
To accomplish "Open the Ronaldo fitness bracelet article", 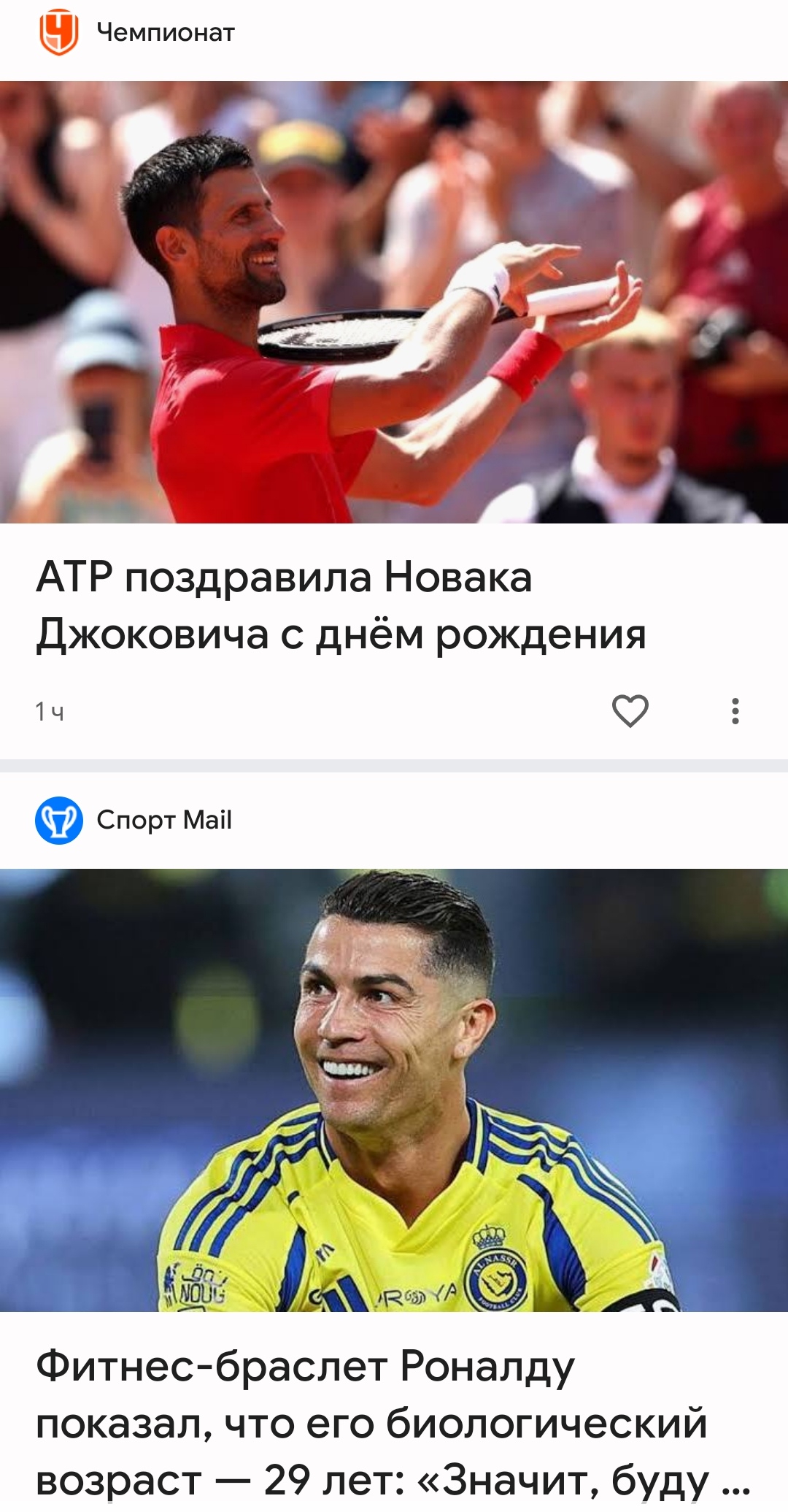I will click(x=393, y=1423).
